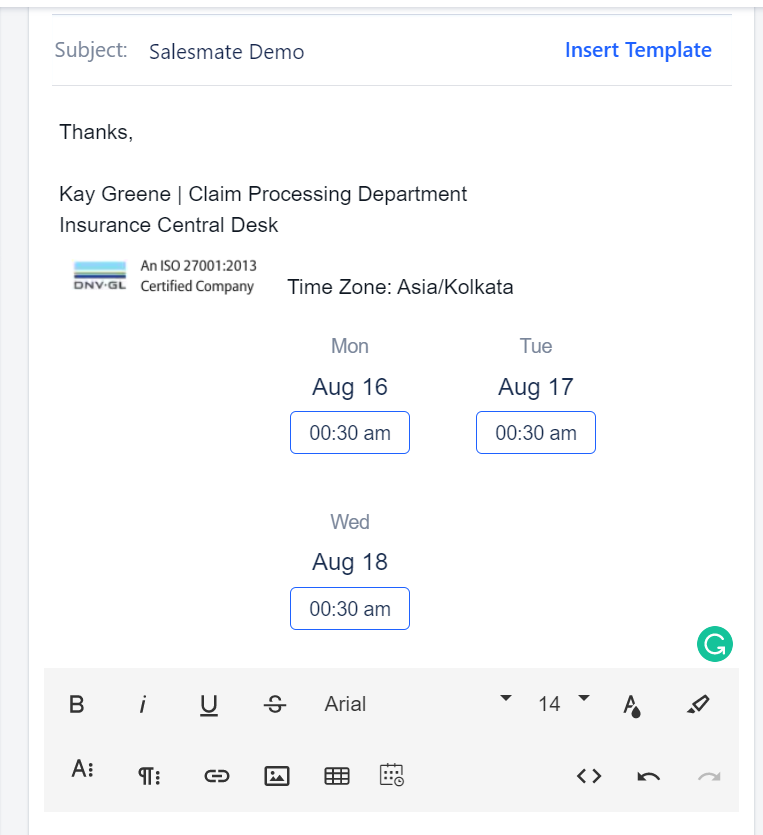This screenshot has width=763, height=835.
Task: Apply italic formatting
Action: click(x=143, y=705)
